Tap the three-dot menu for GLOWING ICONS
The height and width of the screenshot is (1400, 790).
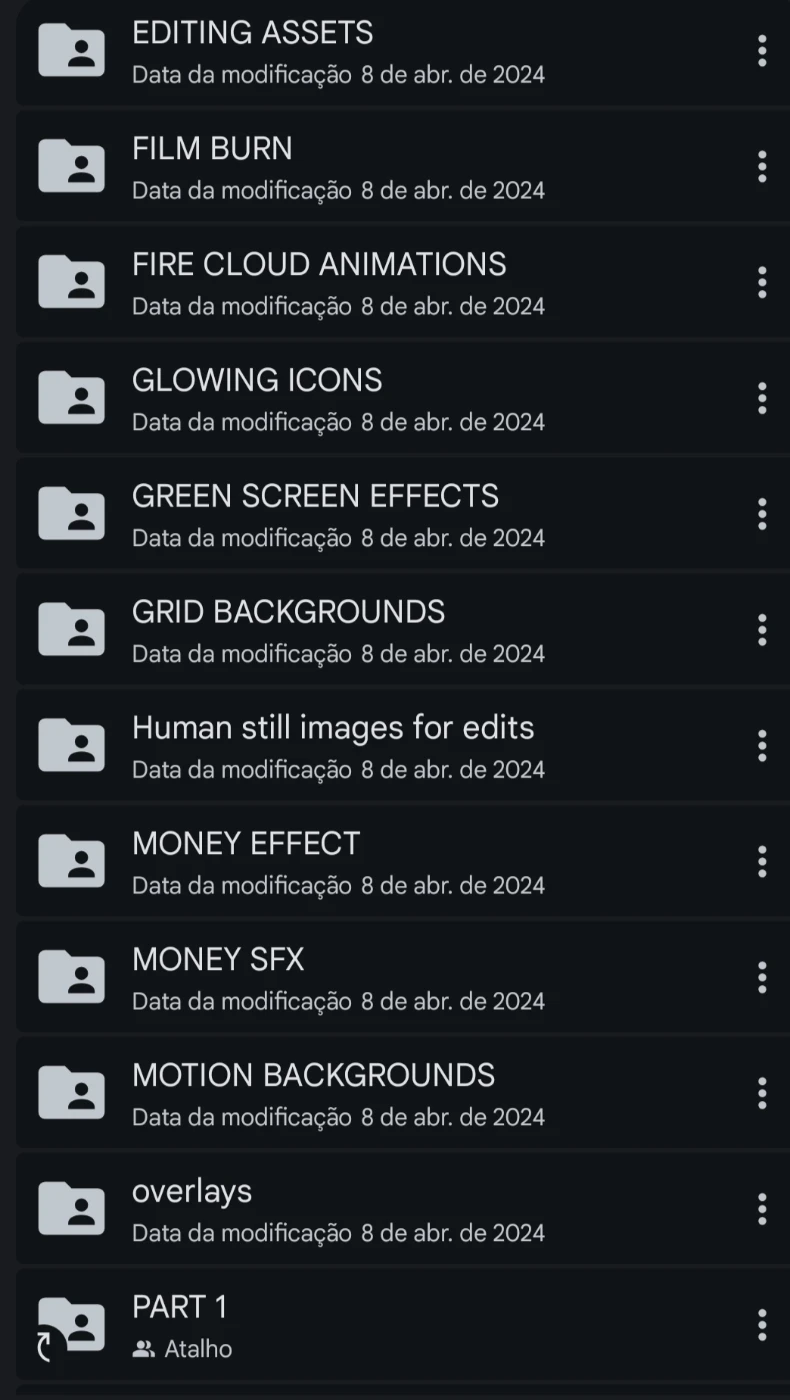click(x=762, y=399)
